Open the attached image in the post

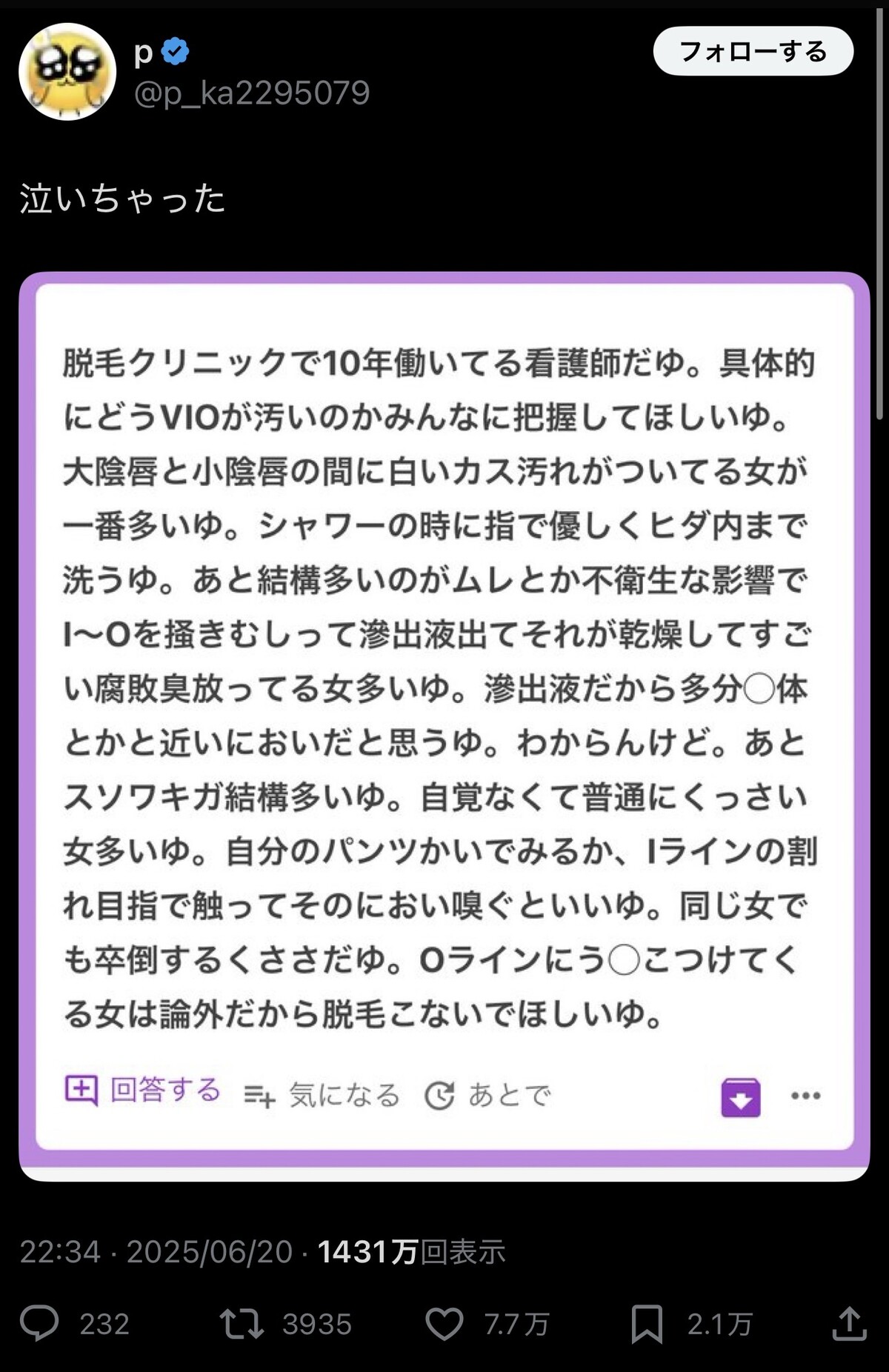444,726
